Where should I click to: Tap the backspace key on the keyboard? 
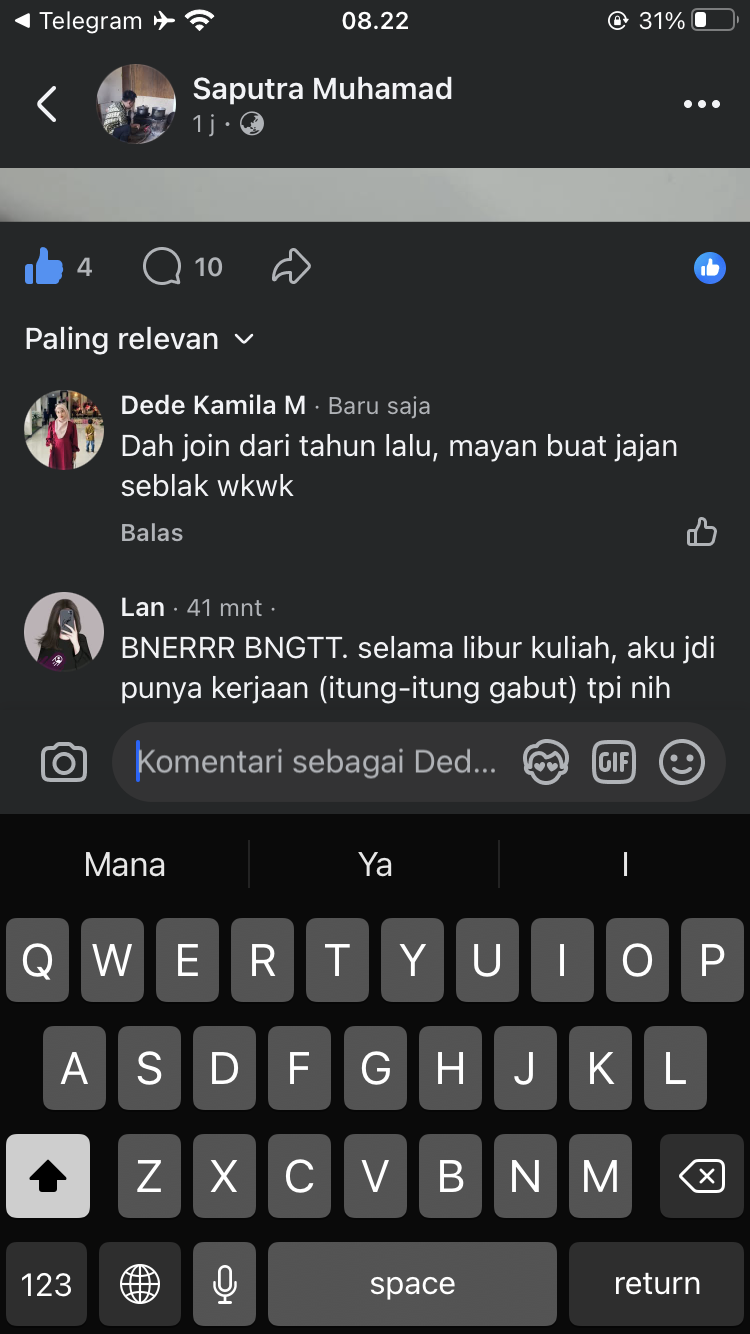[701, 1176]
